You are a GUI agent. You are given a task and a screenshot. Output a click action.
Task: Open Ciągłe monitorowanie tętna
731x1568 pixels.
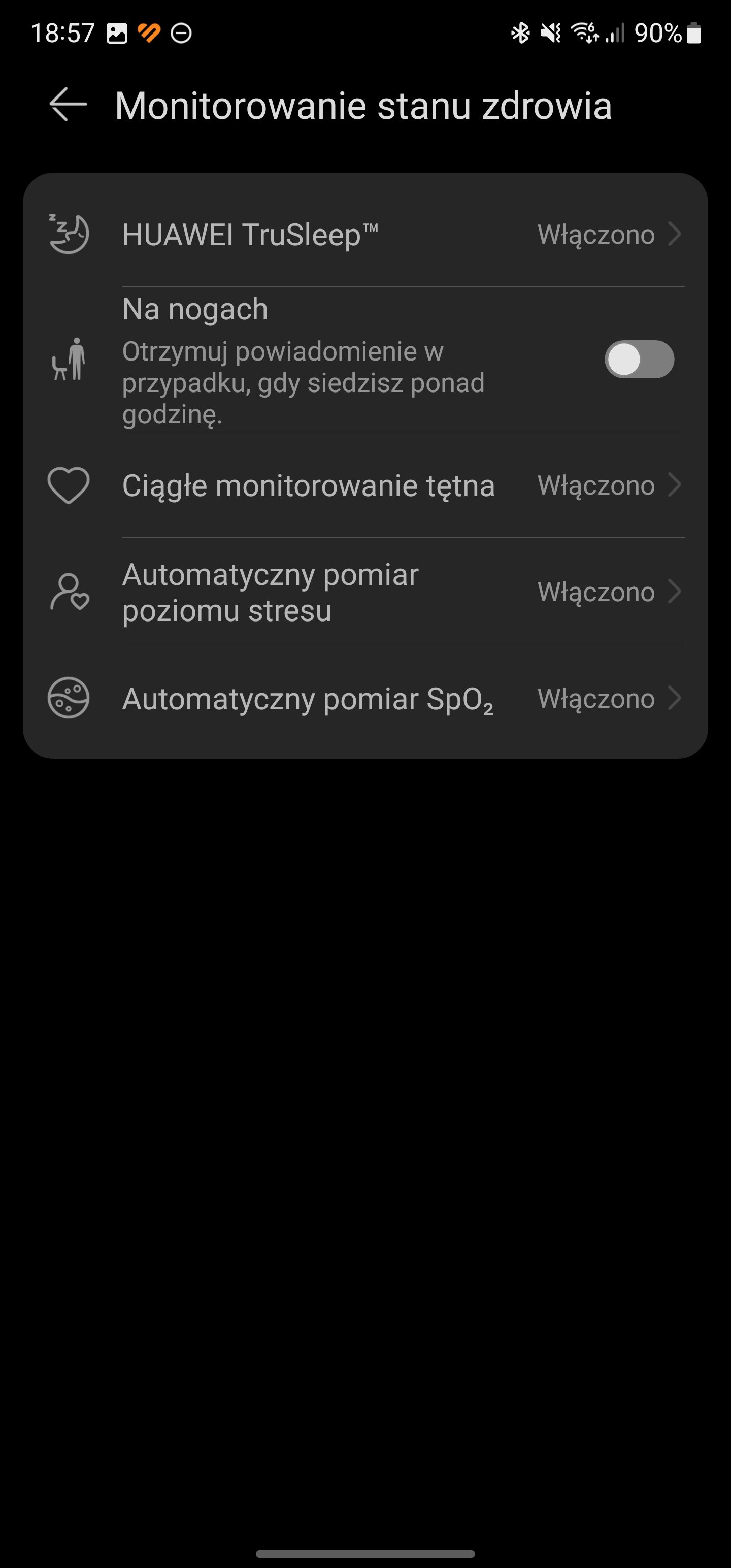[365, 485]
